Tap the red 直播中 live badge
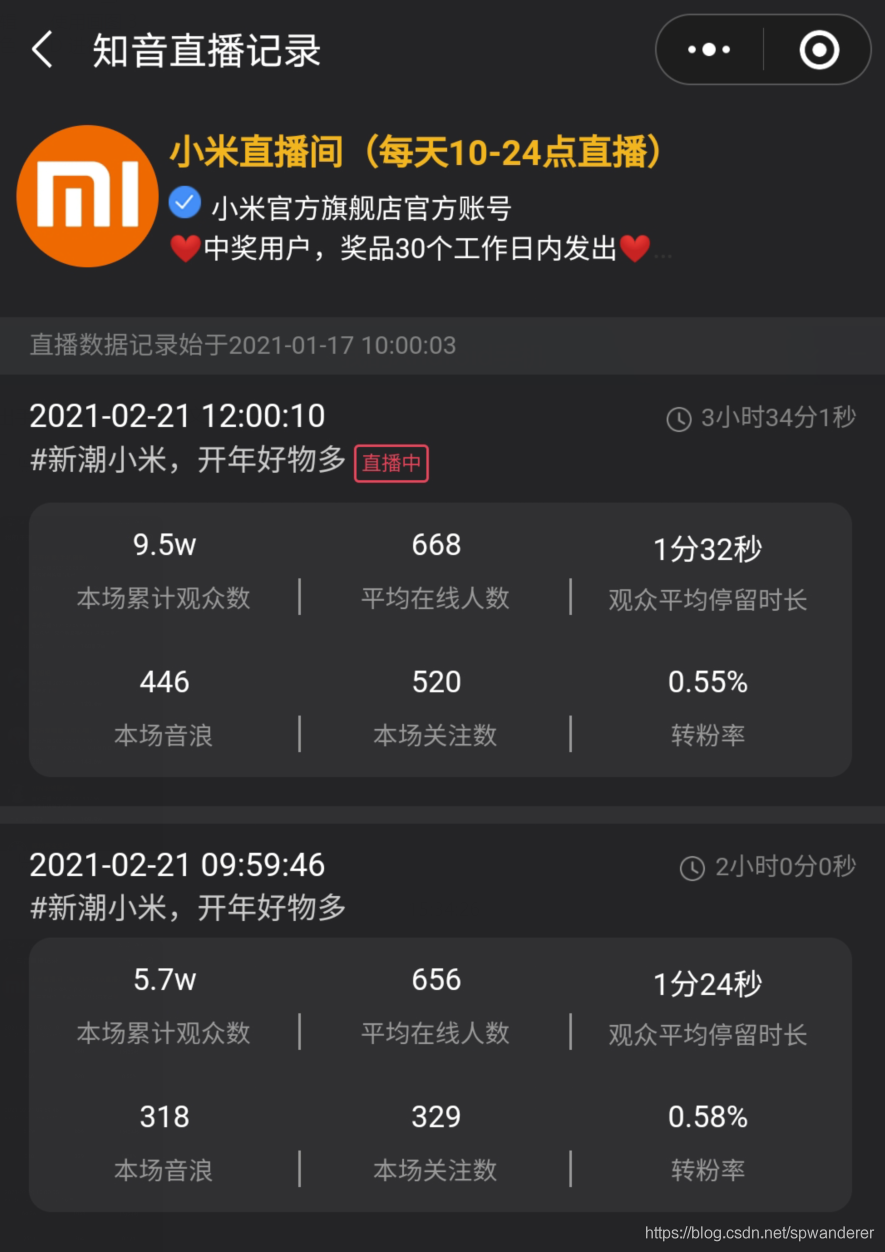 pyautogui.click(x=391, y=463)
